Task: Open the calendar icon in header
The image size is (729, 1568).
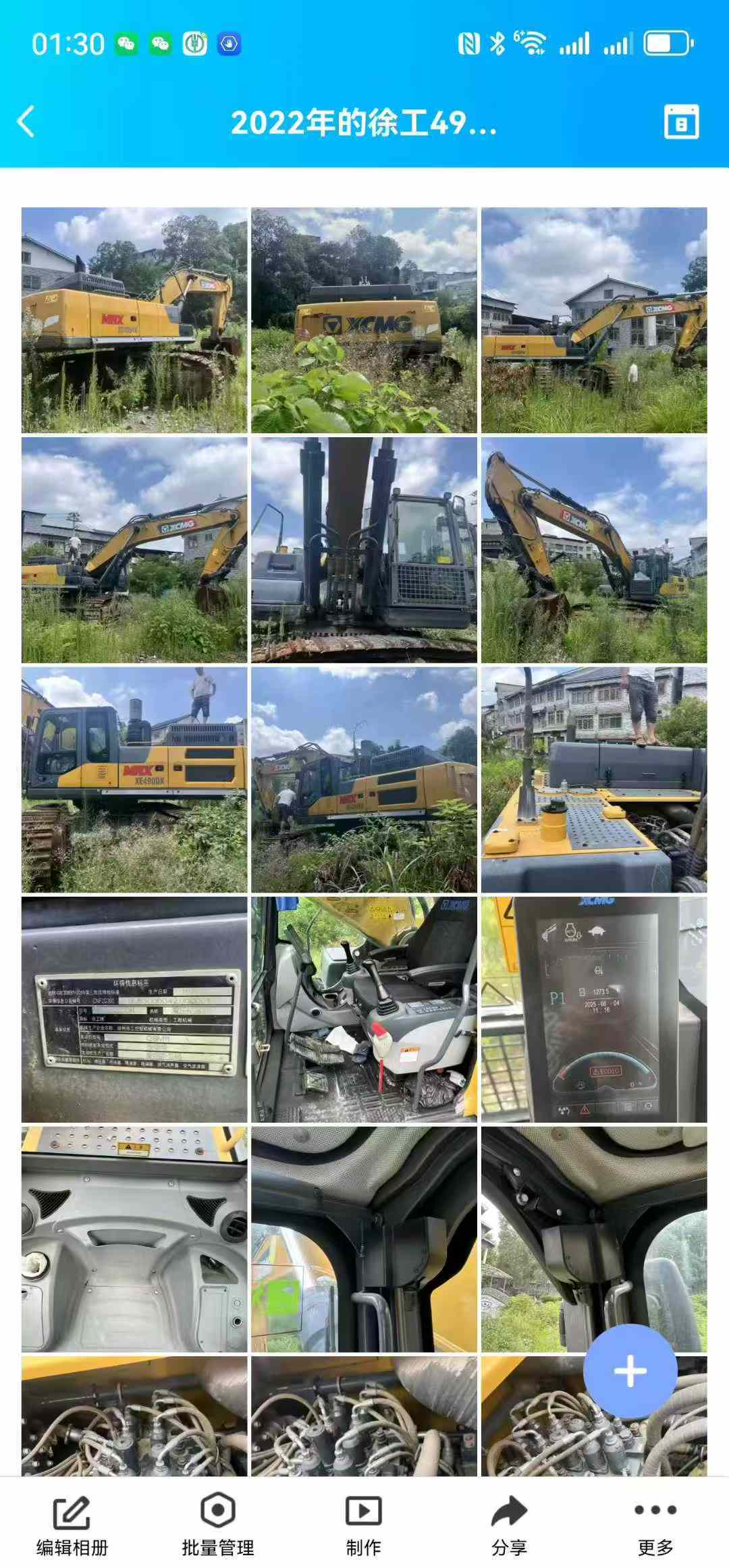Action: coord(681,122)
